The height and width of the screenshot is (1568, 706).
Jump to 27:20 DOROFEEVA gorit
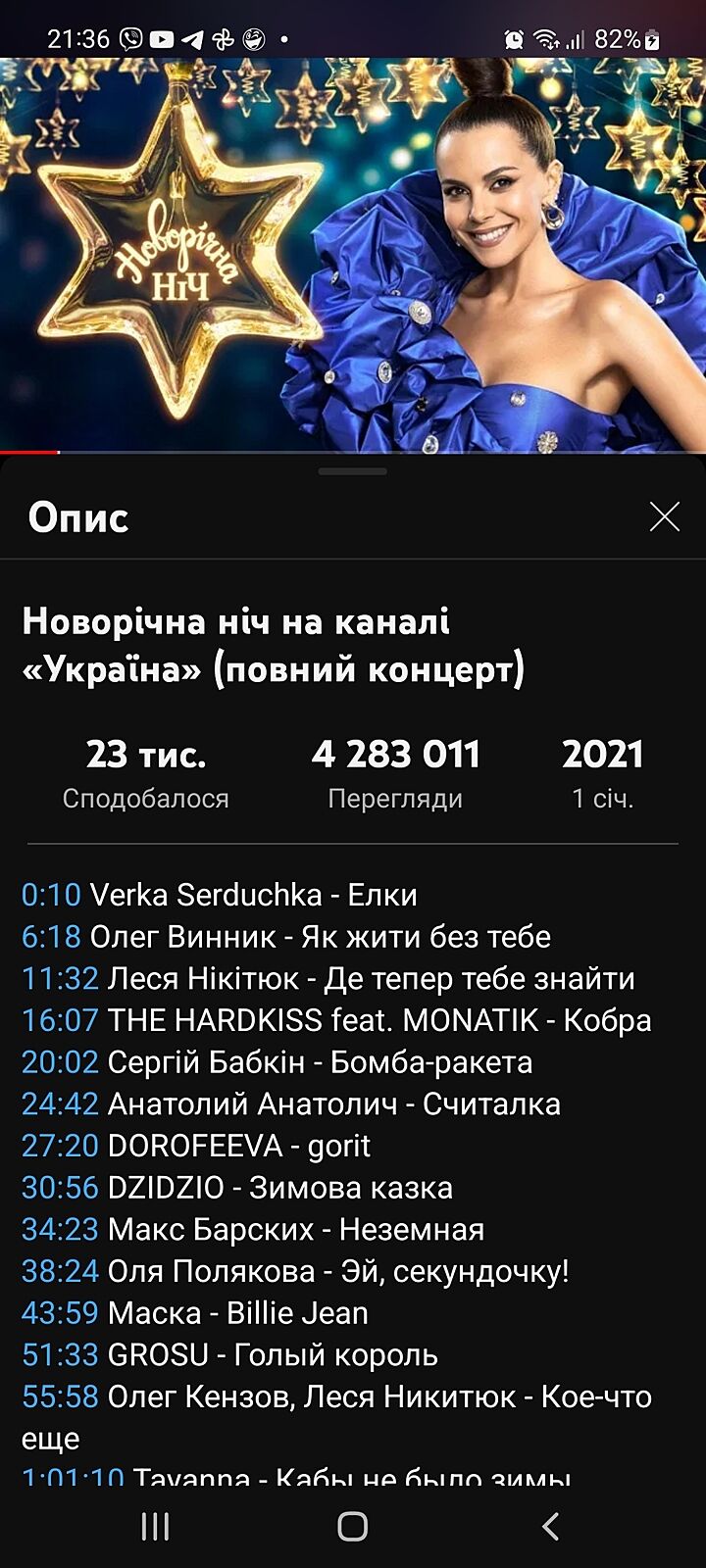point(60,1146)
